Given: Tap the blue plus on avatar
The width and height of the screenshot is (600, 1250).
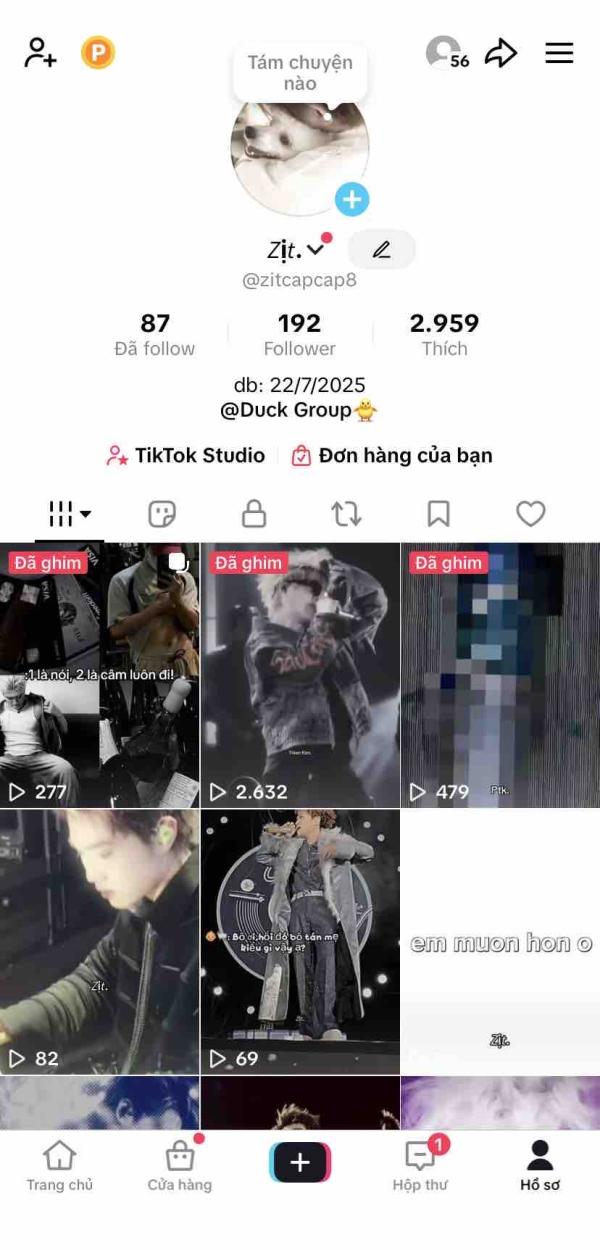Looking at the screenshot, I should click(x=351, y=200).
